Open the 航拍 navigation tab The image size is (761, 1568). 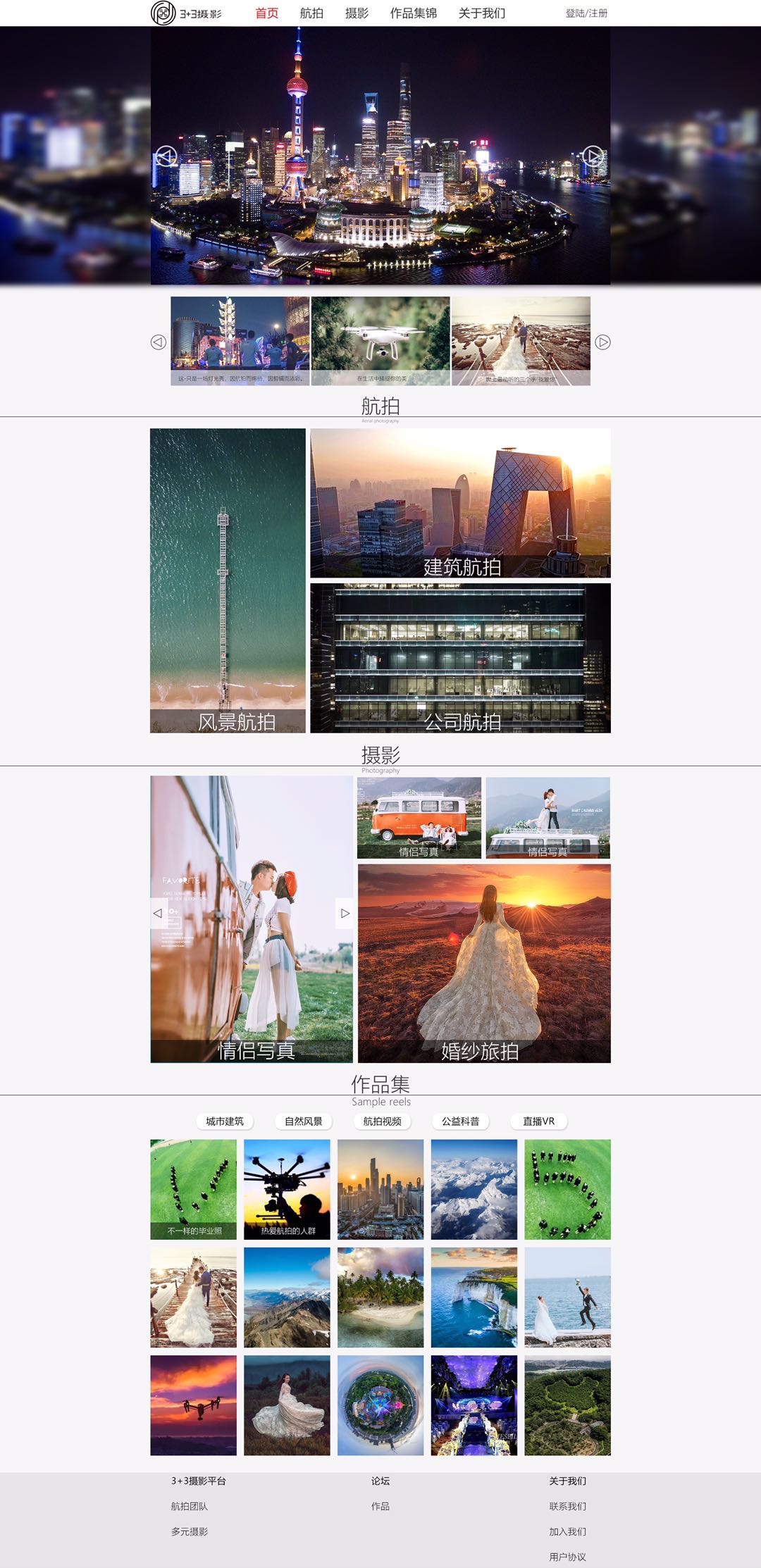click(x=311, y=13)
